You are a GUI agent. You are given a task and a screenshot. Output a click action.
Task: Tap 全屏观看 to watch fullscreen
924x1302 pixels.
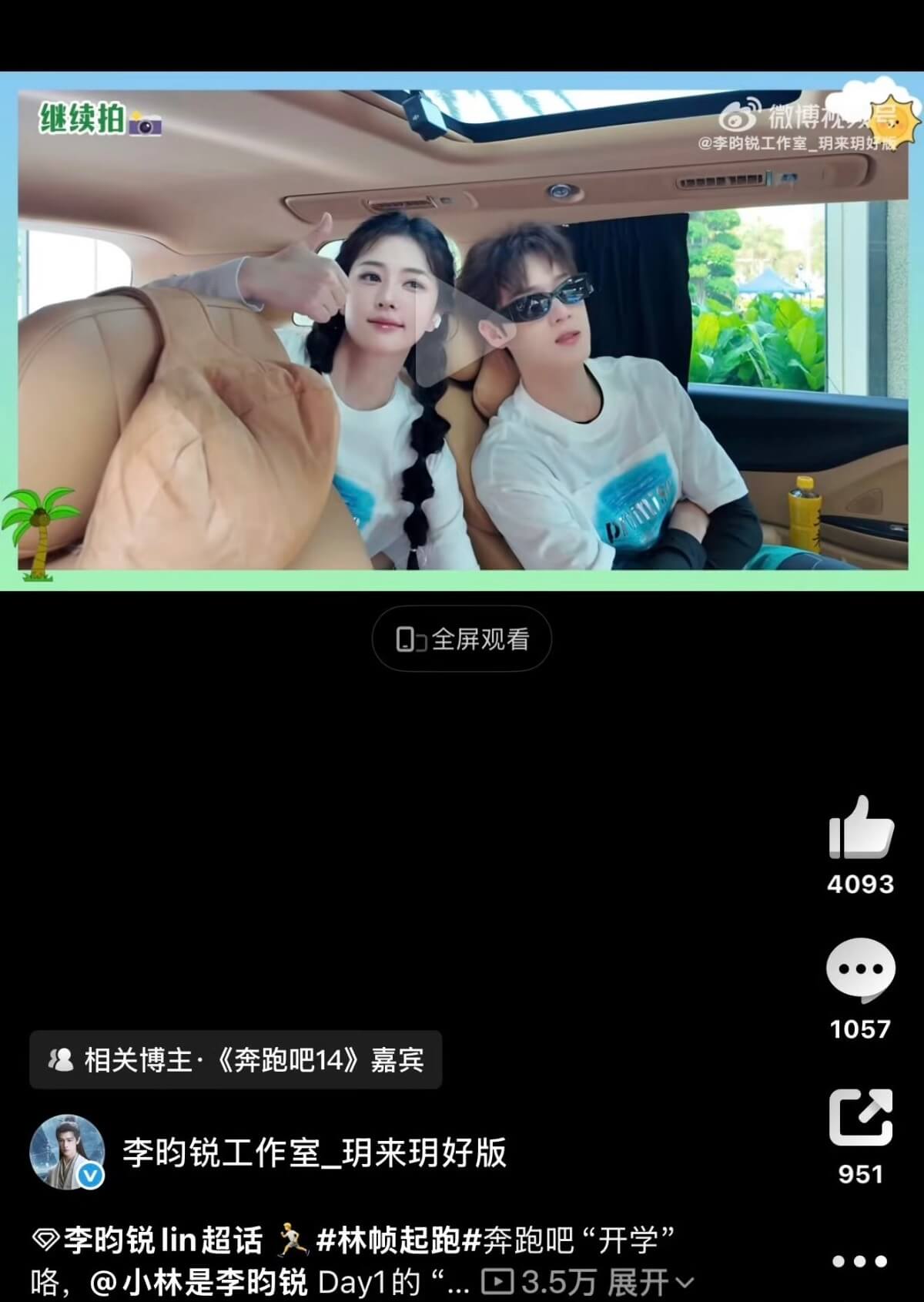(462, 639)
